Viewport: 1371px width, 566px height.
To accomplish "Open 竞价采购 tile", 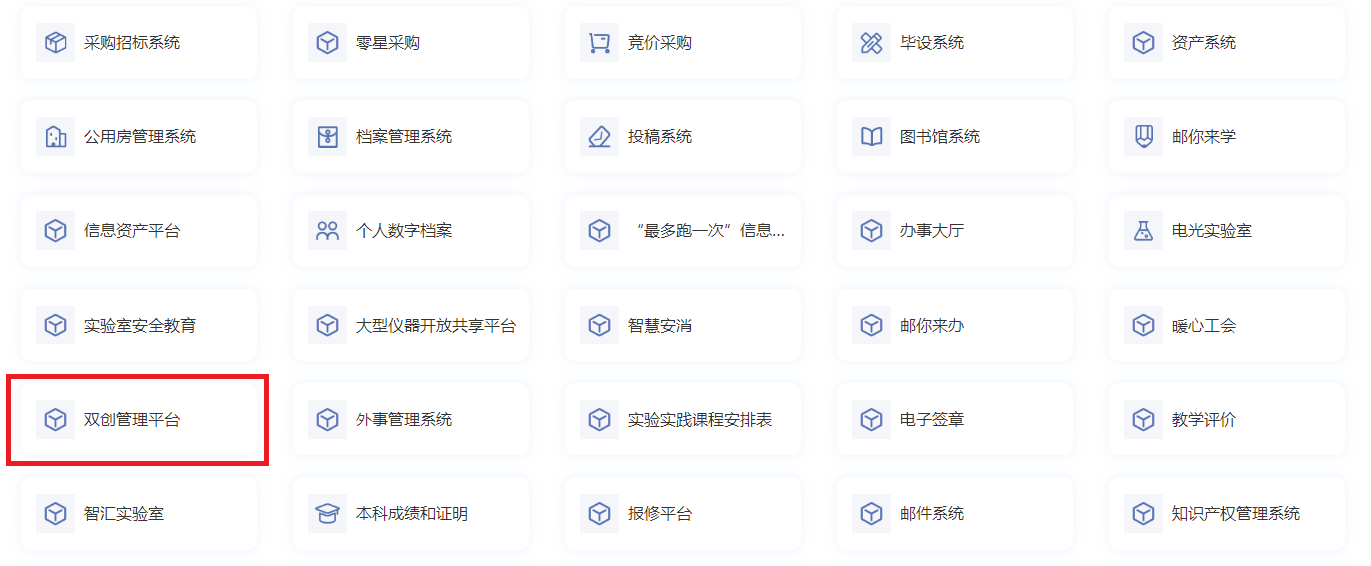I will (682, 43).
